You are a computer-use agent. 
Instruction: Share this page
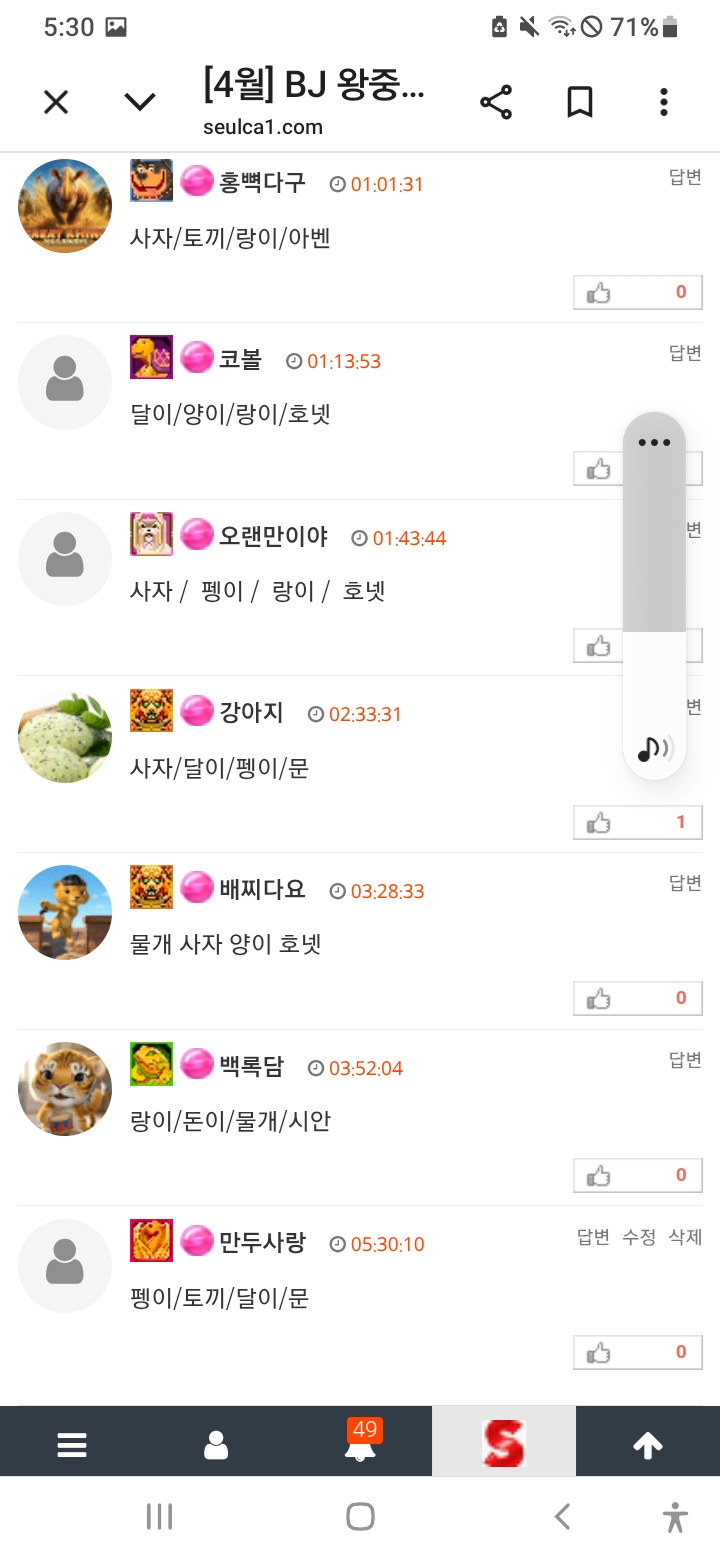[496, 102]
